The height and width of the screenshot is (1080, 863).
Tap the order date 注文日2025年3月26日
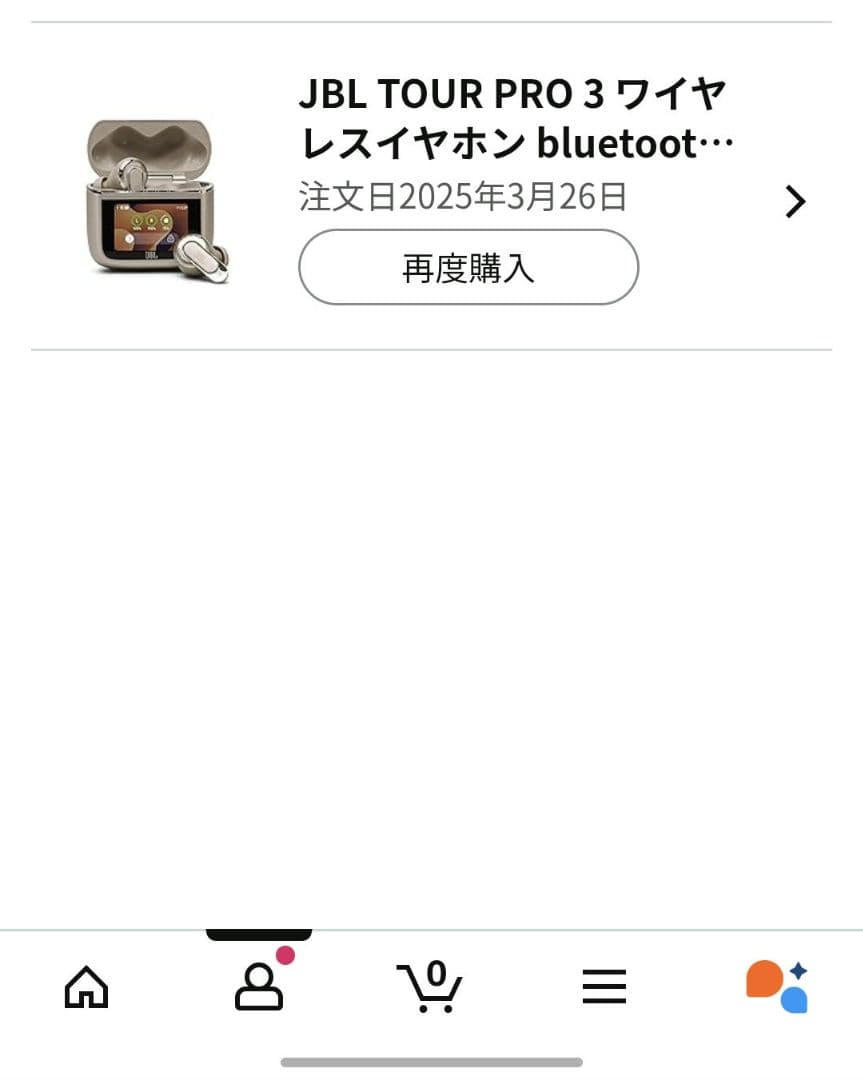coord(460,198)
